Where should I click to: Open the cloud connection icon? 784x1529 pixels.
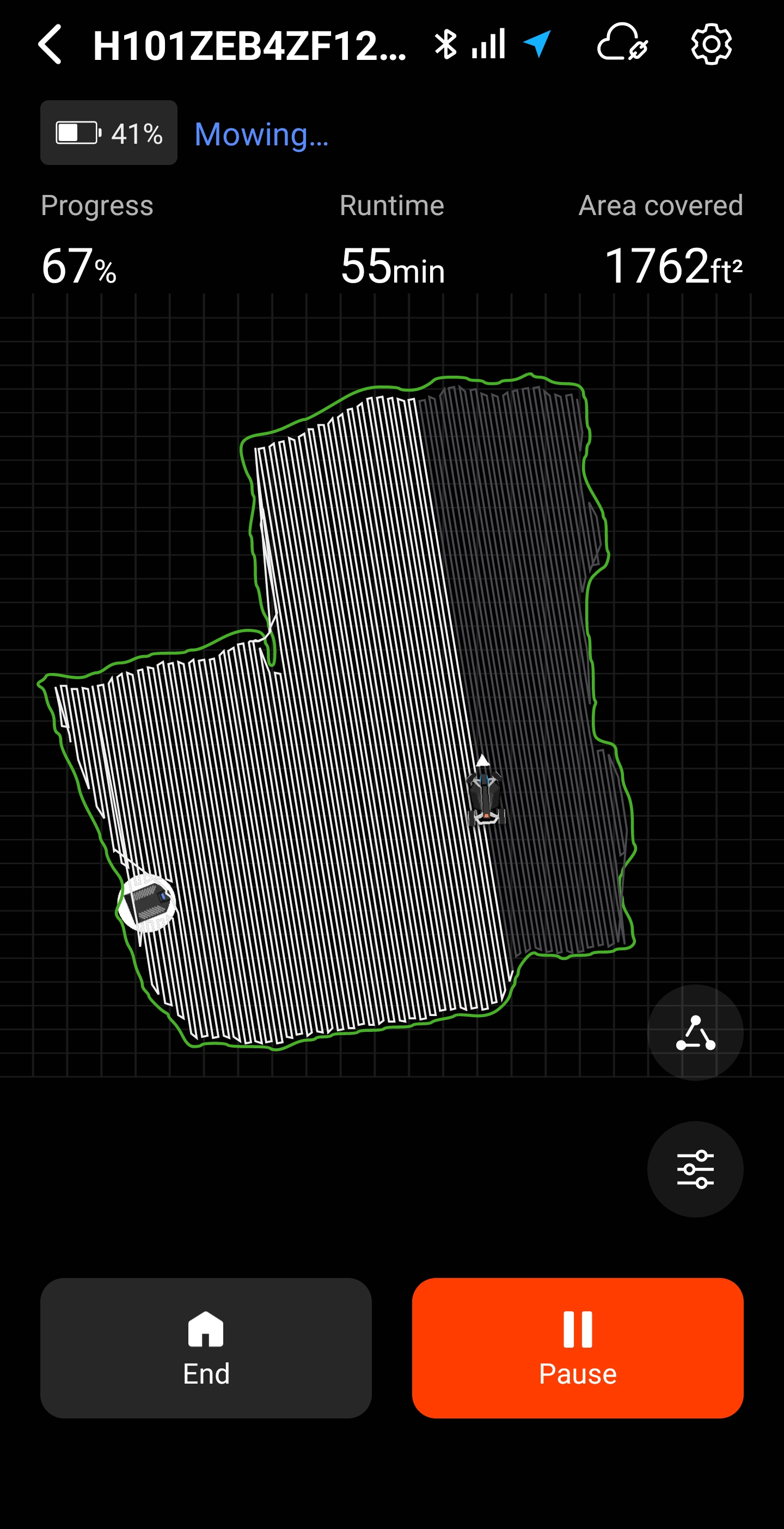click(x=621, y=44)
